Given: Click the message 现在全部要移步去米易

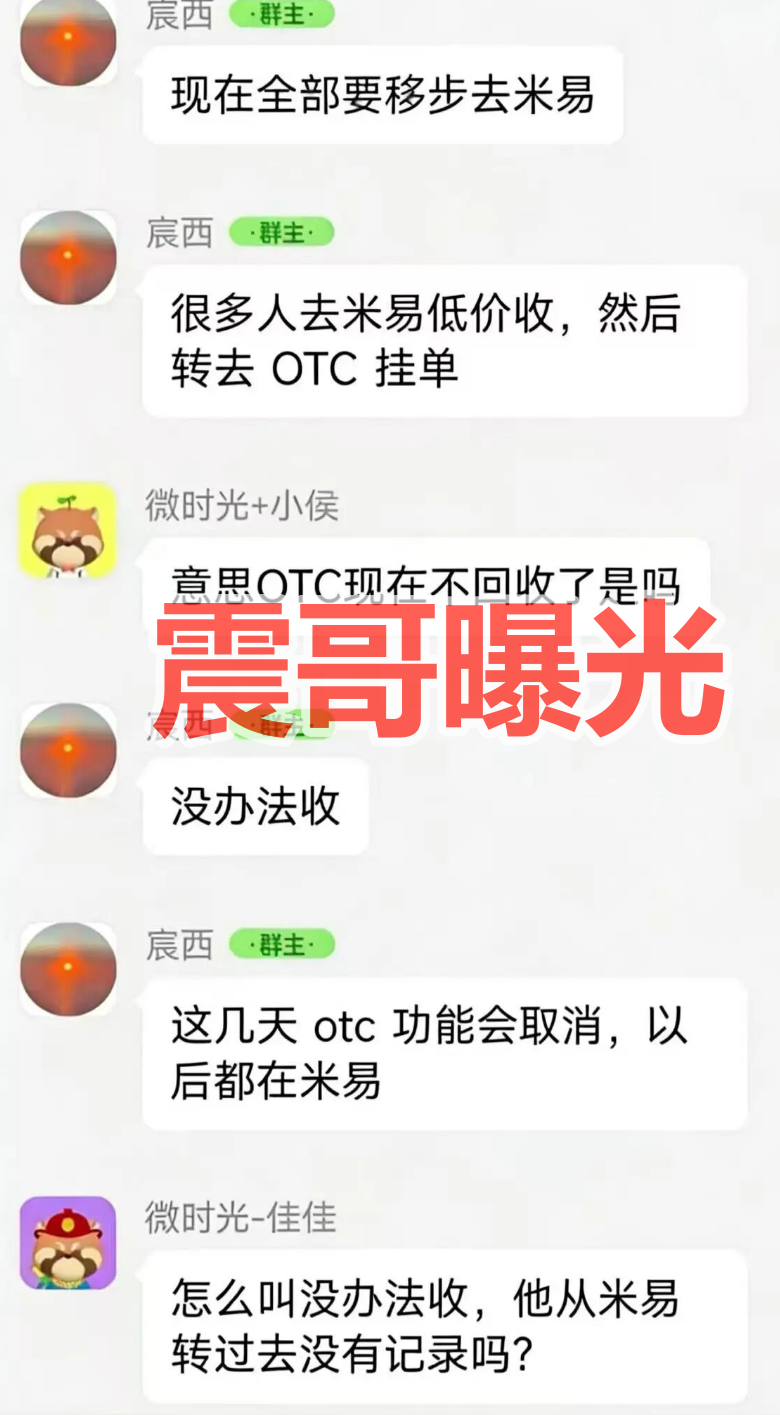Looking at the screenshot, I should [x=381, y=94].
